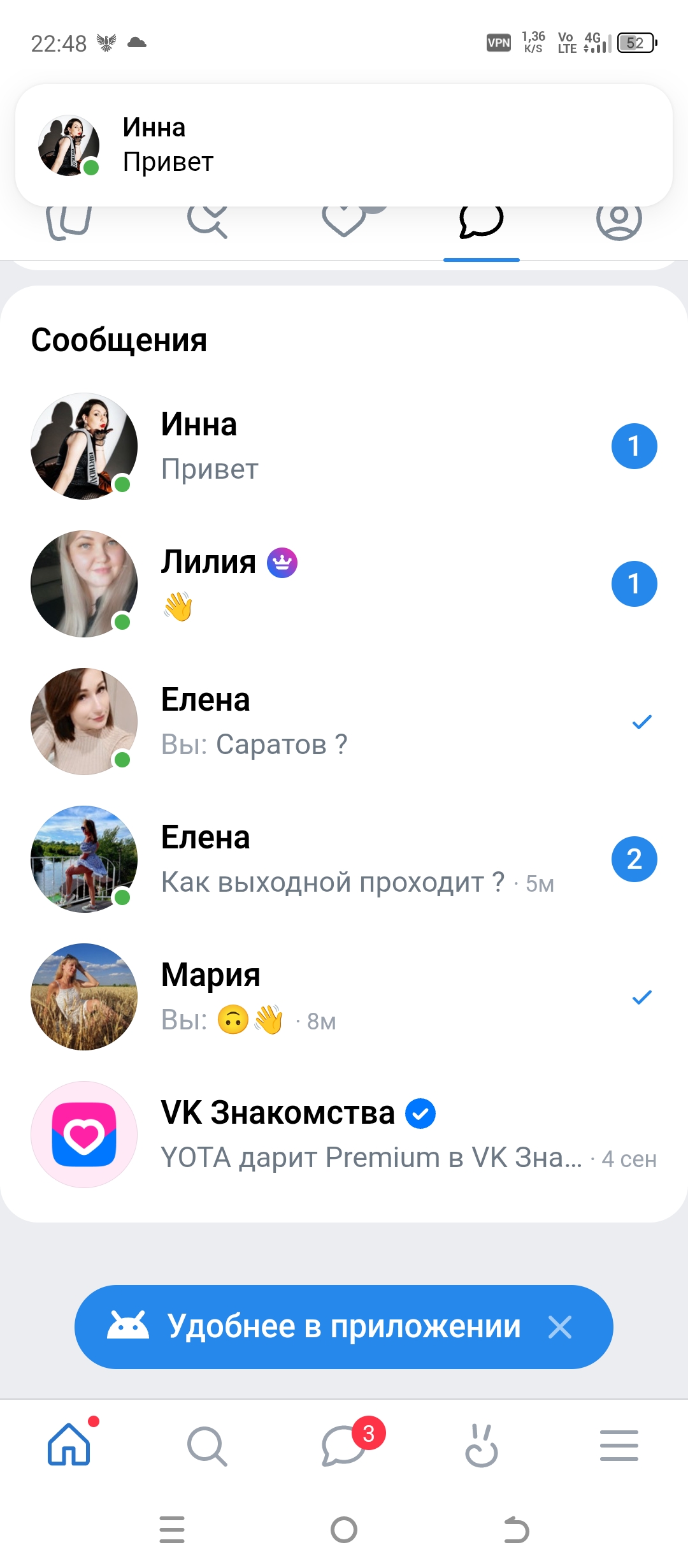Open the services tab with hand icon
688x1568 pixels.
coord(482,1446)
